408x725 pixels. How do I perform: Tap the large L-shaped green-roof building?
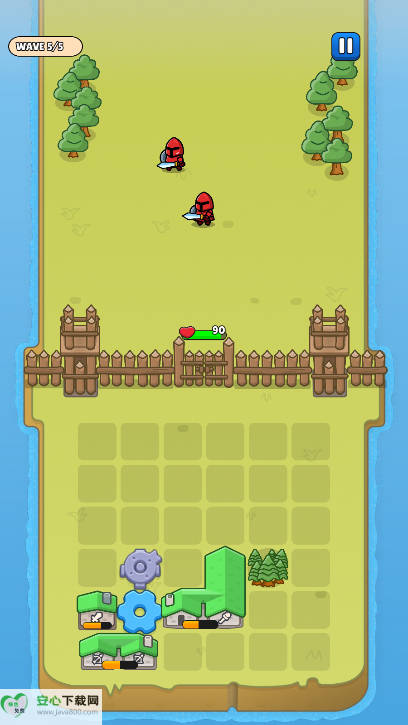point(206,589)
